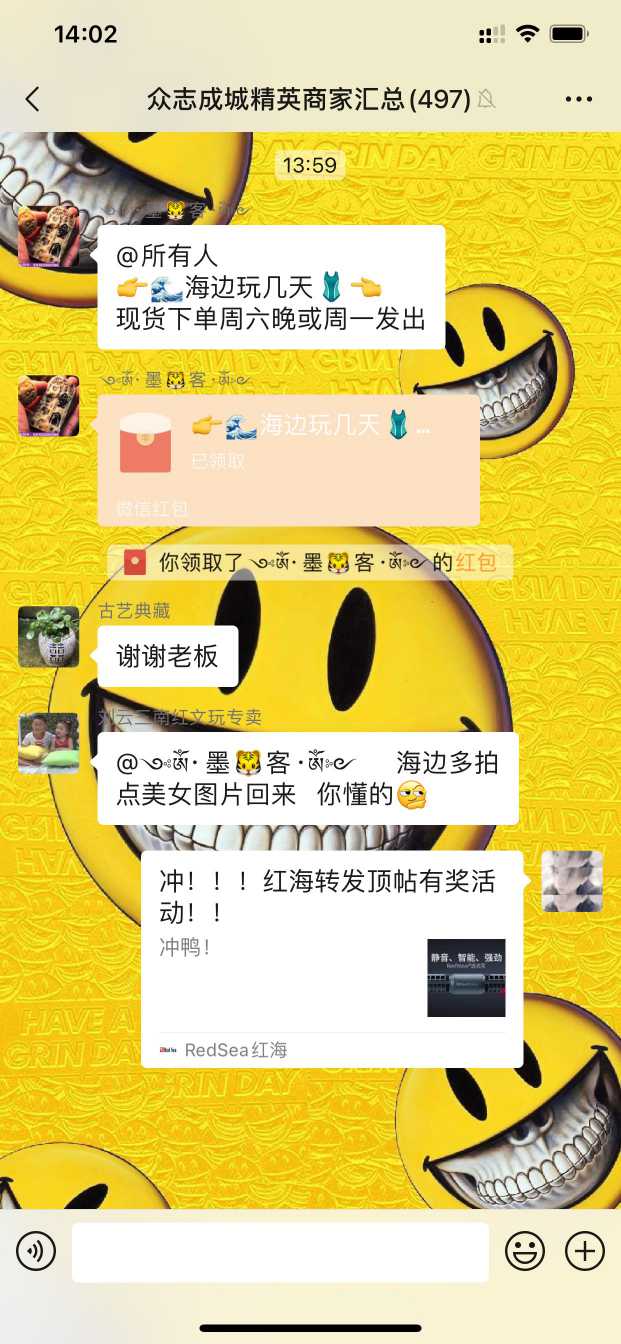The width and height of the screenshot is (621, 1344).
Task: View 古艺典藏's profile avatar
Action: tap(48, 636)
